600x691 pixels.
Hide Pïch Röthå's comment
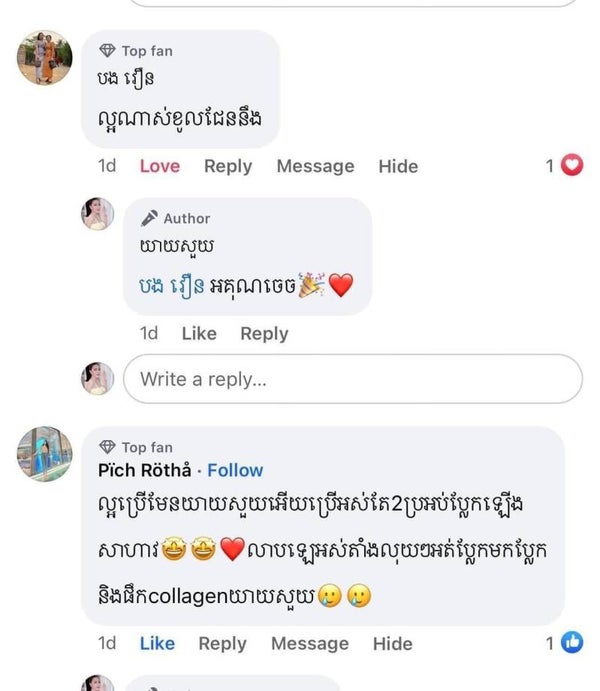pos(392,644)
